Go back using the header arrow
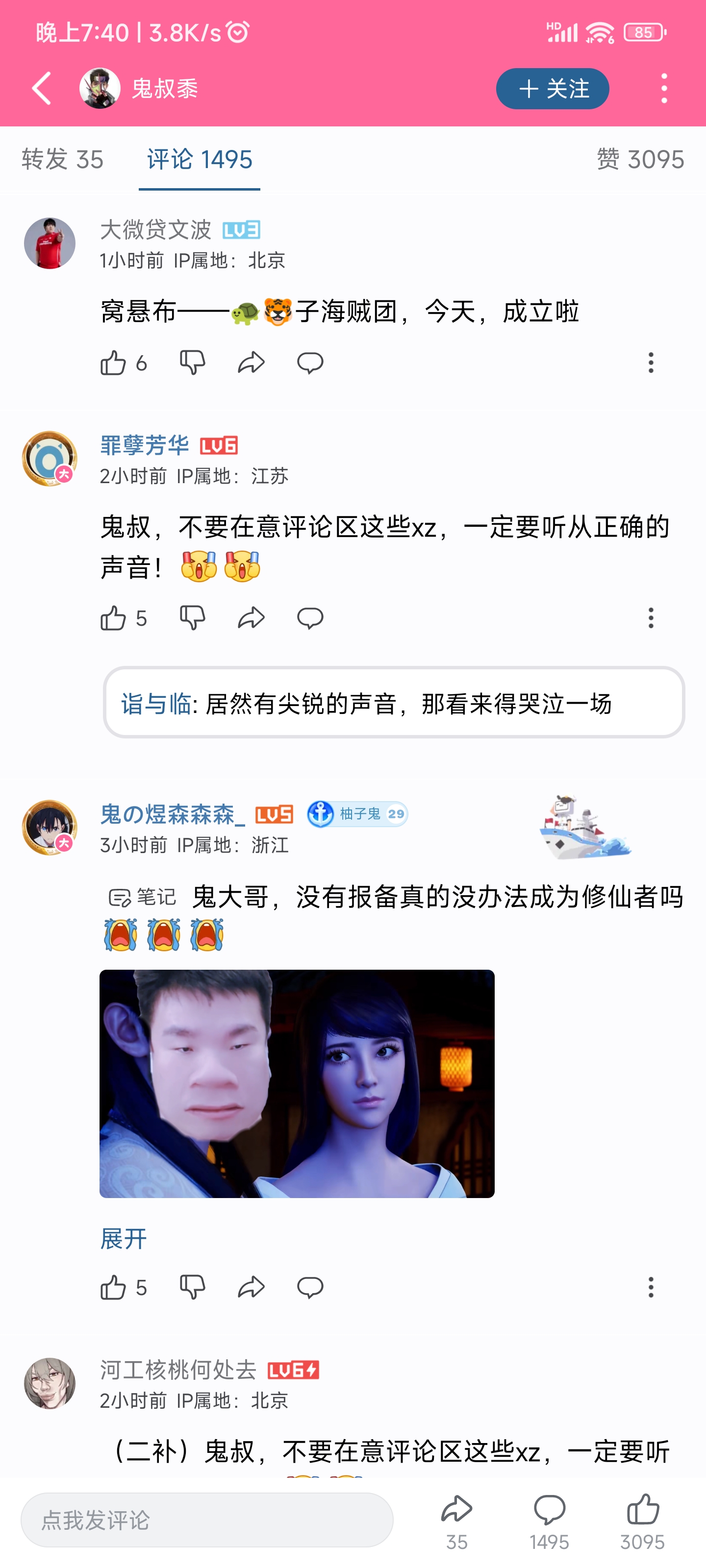The height and width of the screenshot is (1568, 706). [41, 89]
